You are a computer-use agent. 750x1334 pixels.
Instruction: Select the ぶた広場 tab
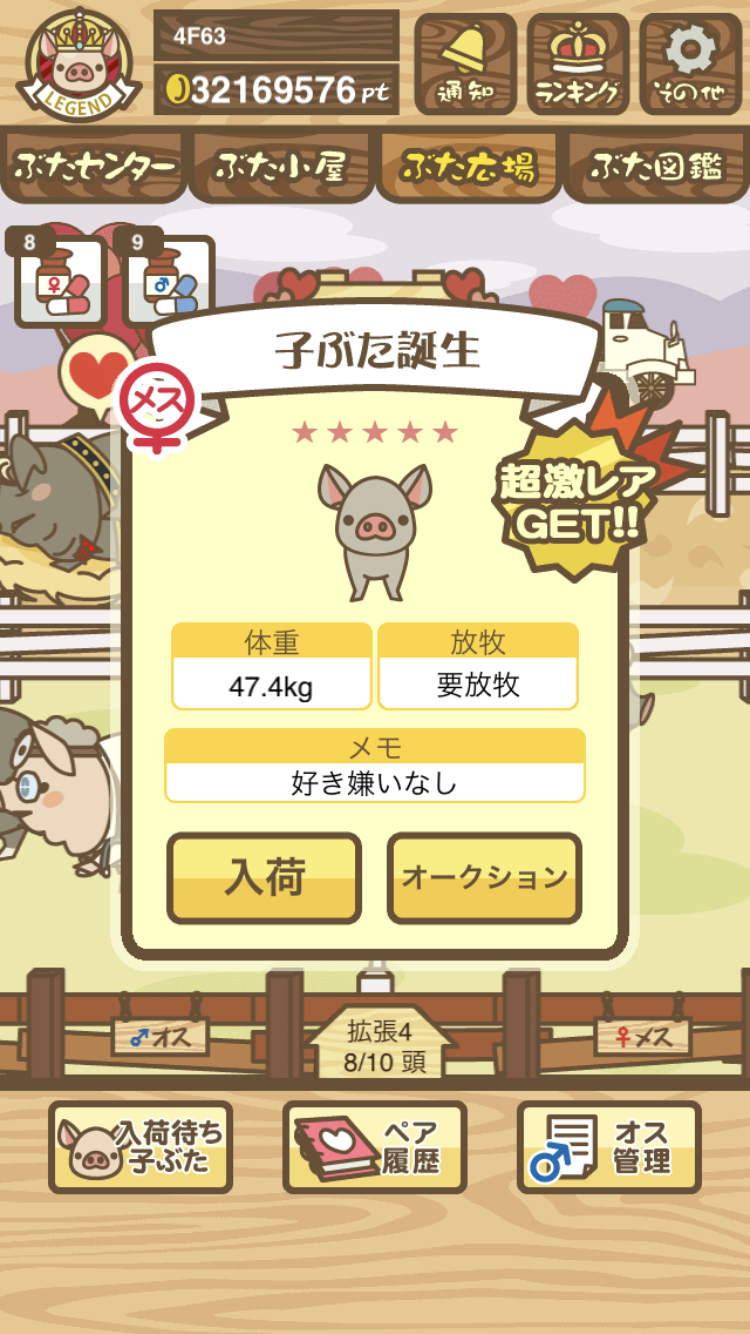pos(468,167)
